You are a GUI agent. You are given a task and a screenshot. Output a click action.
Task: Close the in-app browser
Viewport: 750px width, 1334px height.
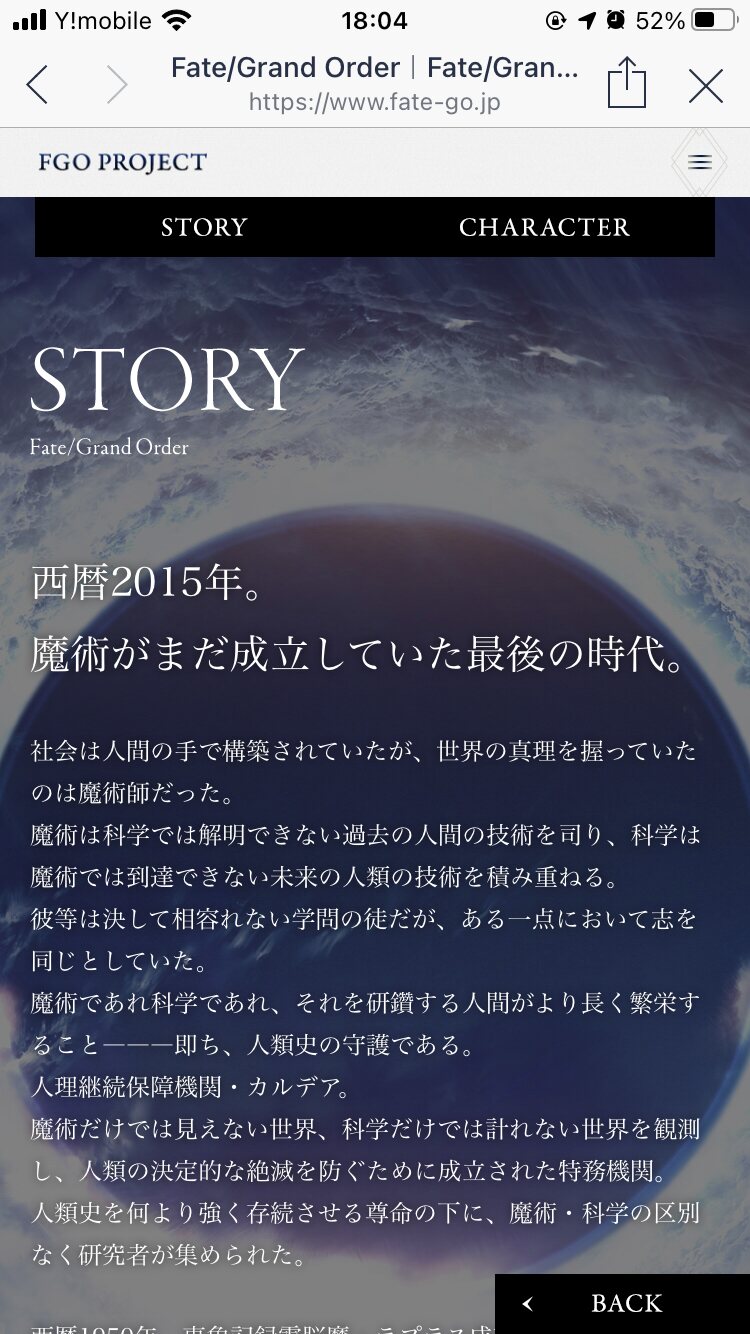(706, 86)
